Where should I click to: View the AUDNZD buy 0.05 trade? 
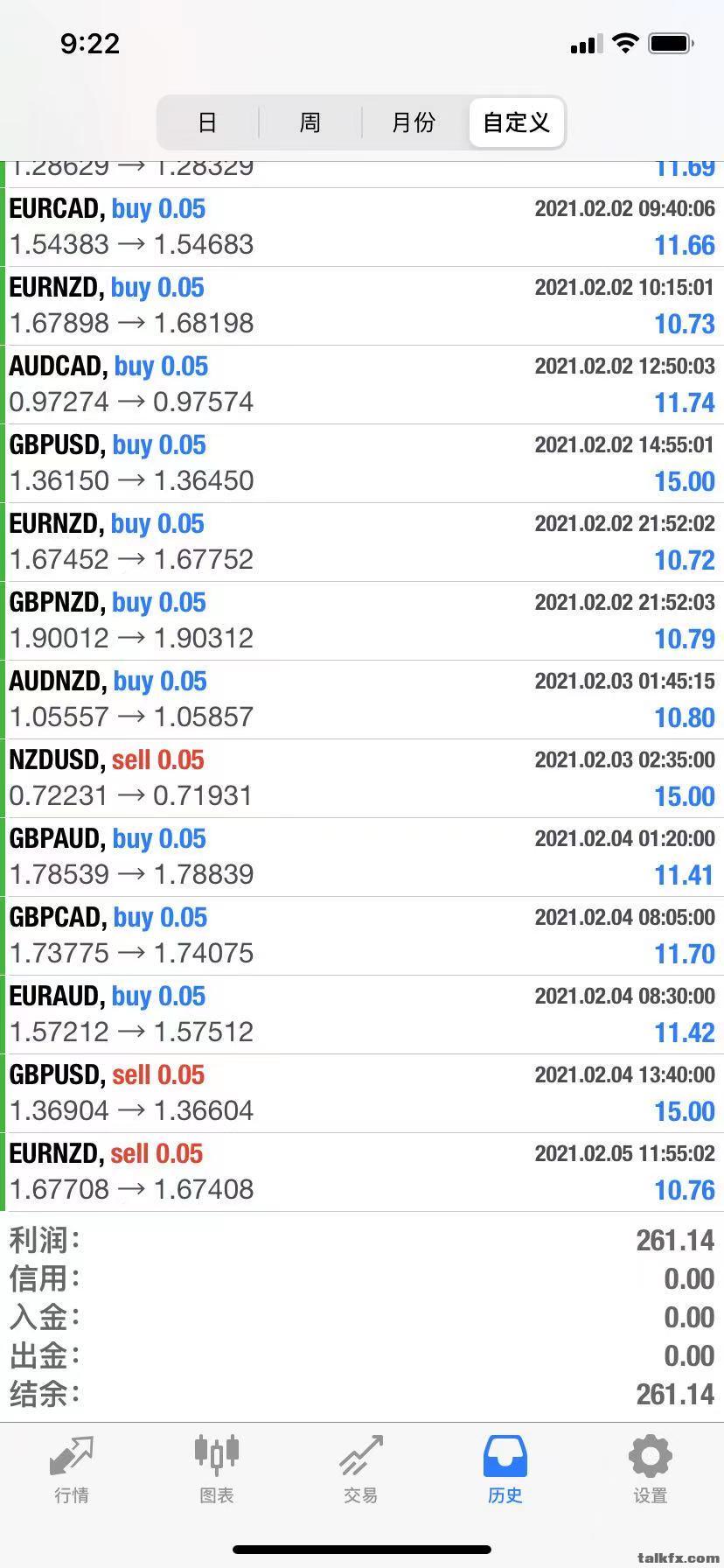pyautogui.click(x=362, y=700)
